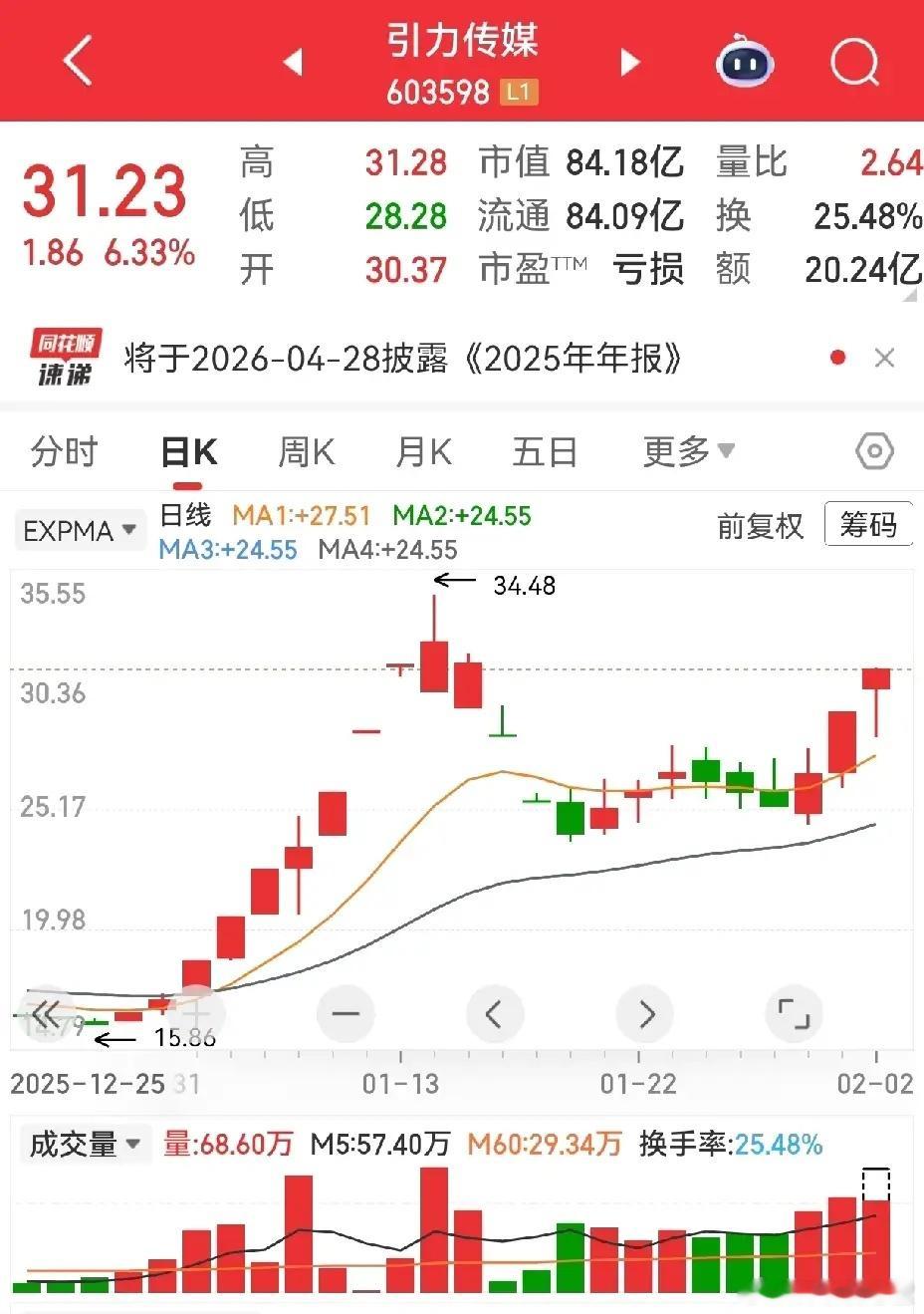The height and width of the screenshot is (1314, 924).
Task: Expand the 更多 chart periods dropdown
Action: click(x=688, y=452)
